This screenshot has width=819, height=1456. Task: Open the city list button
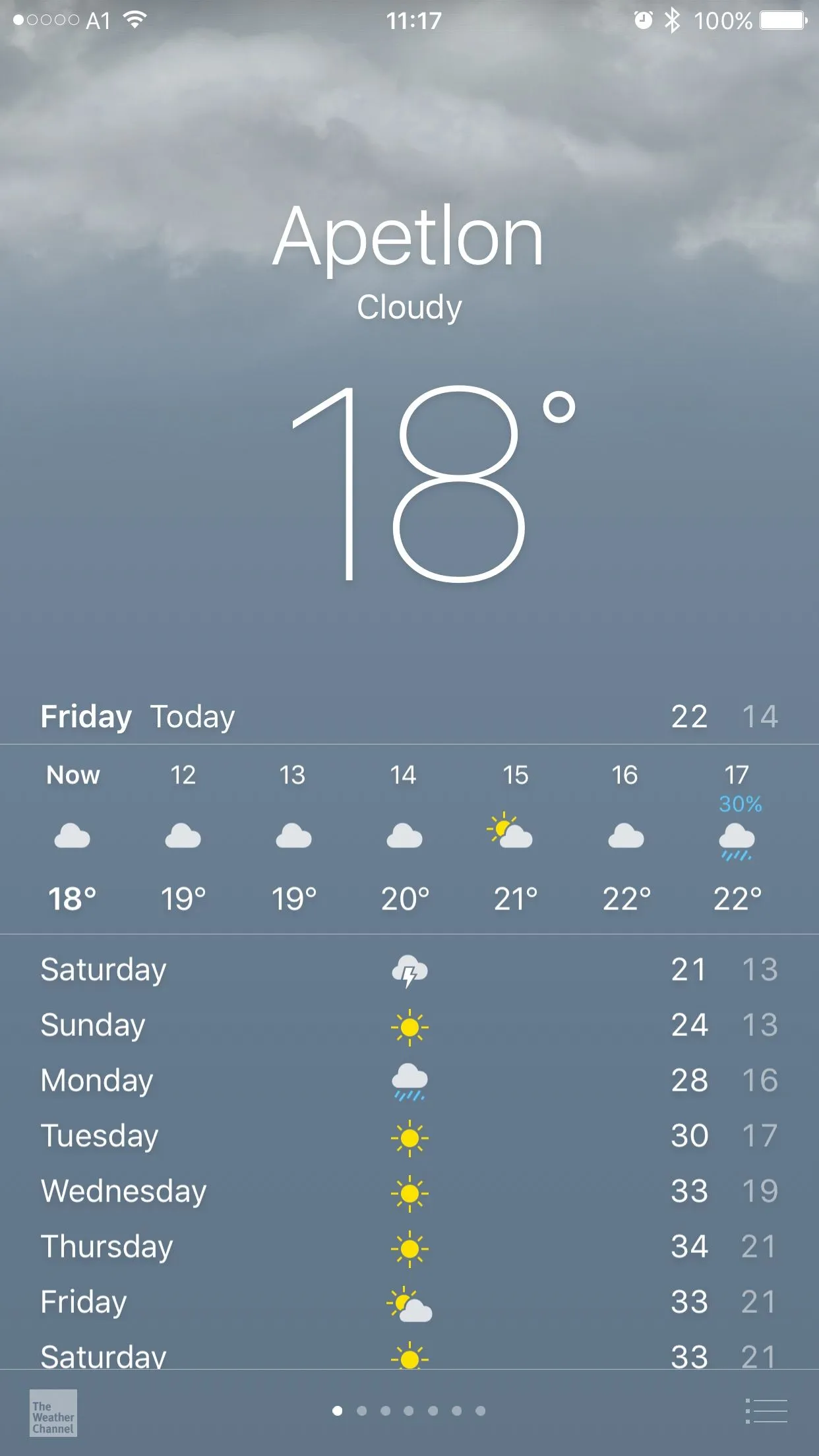(x=766, y=1411)
